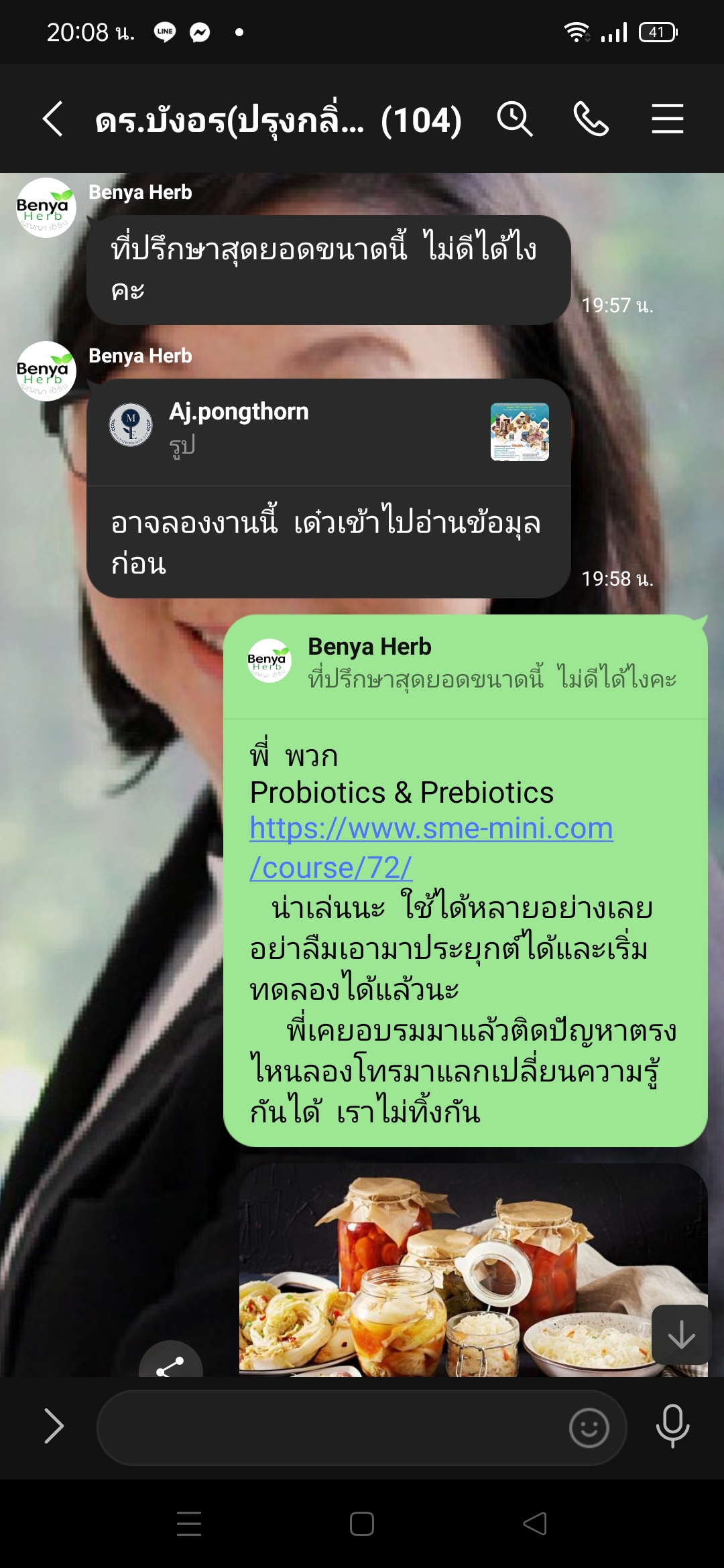Screen dimensions: 724x1568
Task: Open the chat menu
Action: coord(667,120)
